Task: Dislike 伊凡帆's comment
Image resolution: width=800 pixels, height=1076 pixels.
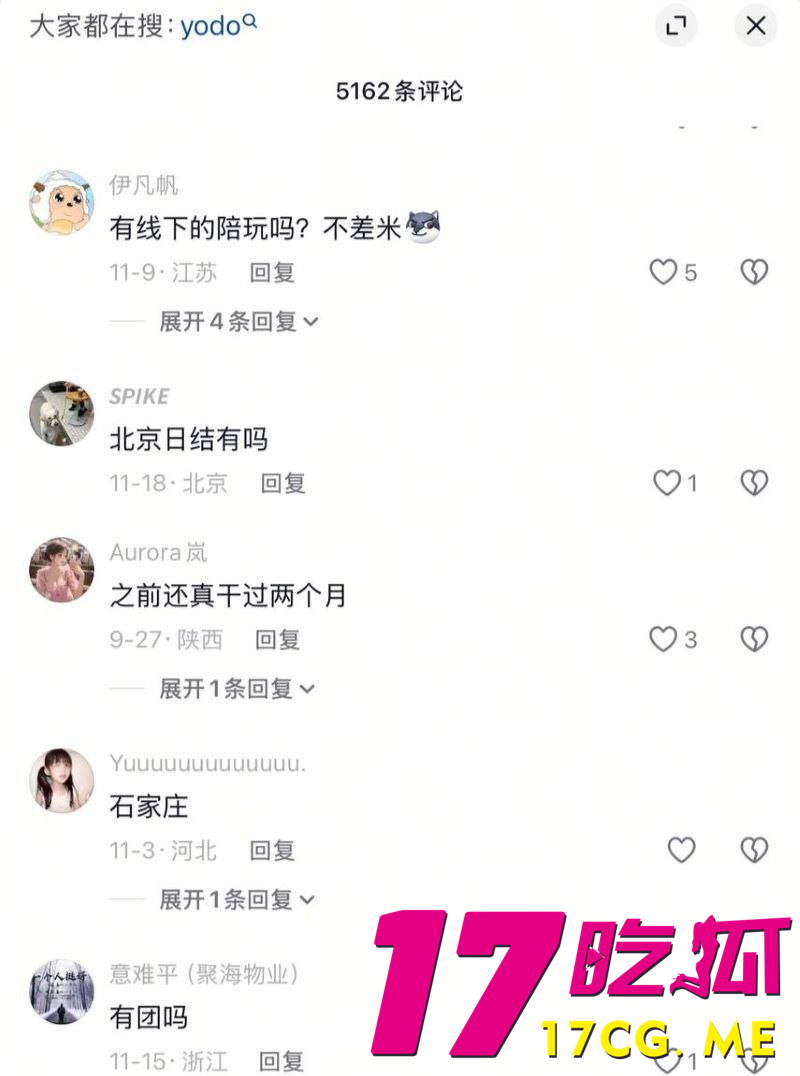Action: [753, 272]
